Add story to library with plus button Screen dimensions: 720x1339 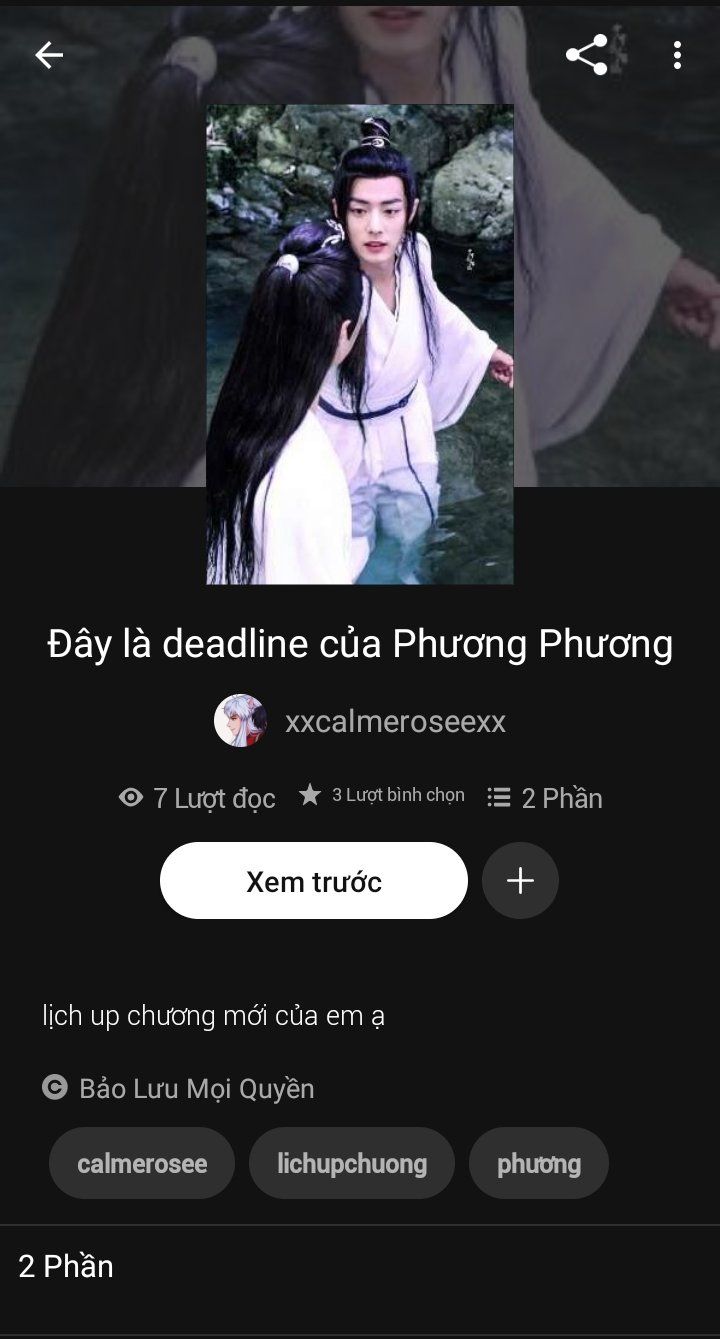pos(520,881)
